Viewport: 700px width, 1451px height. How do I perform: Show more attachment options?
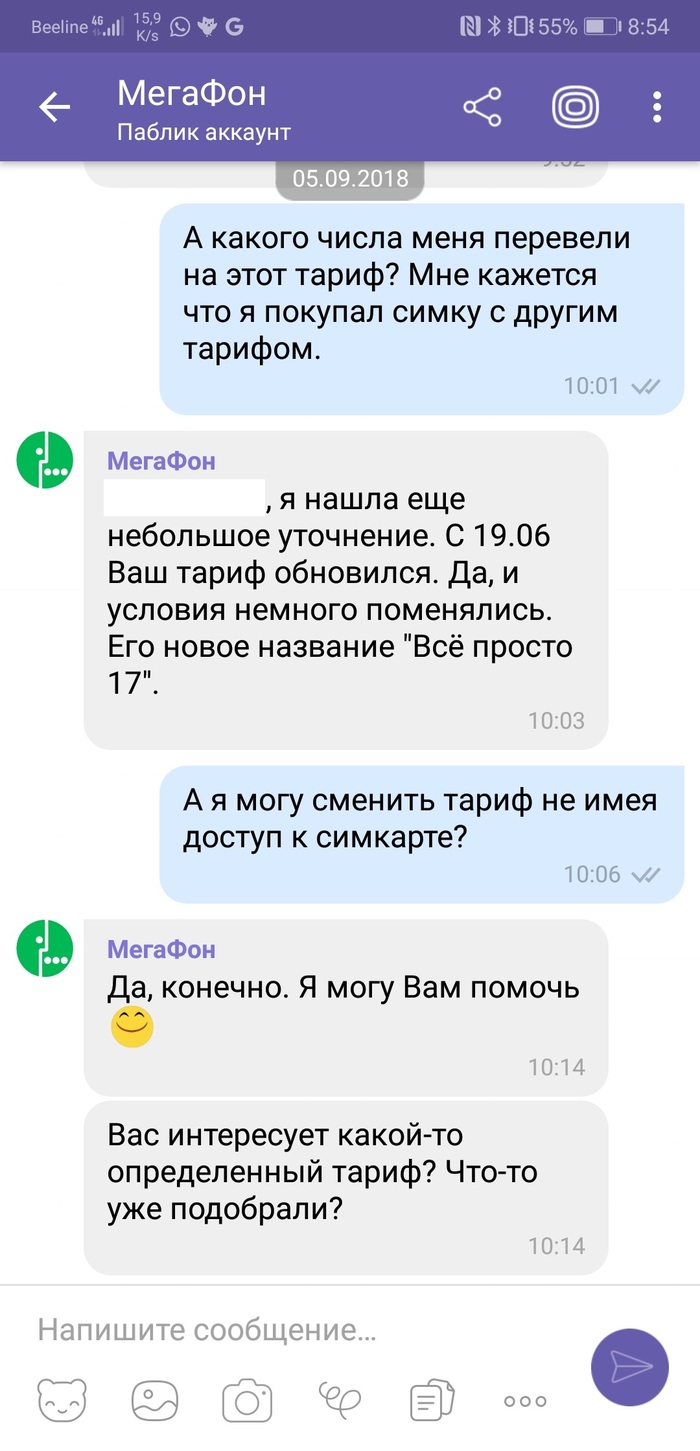(x=525, y=1400)
